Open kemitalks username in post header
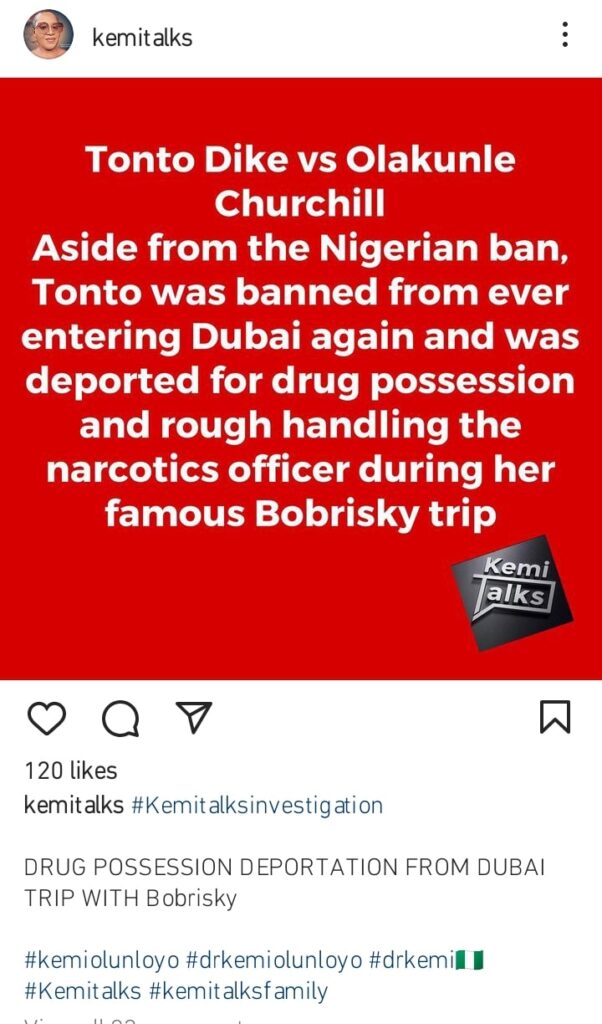The width and height of the screenshot is (602, 1024). point(141,38)
